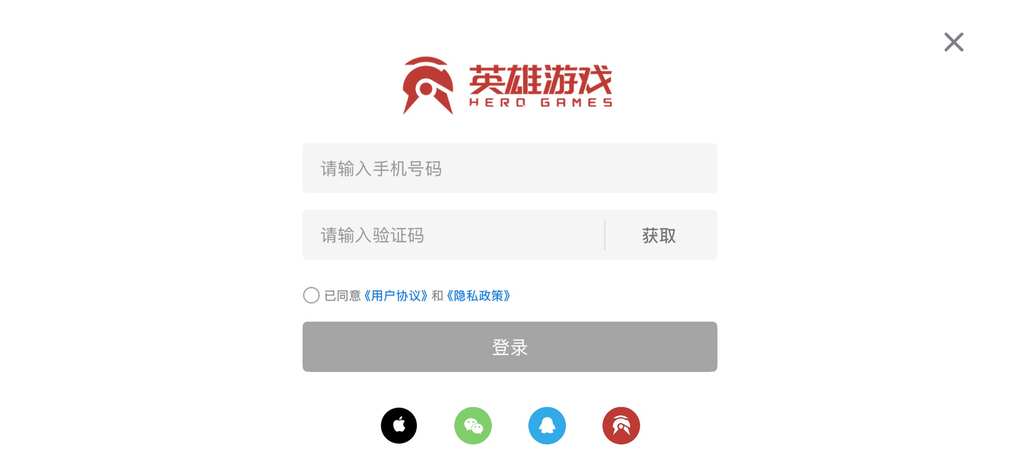1020x471 pixels.
Task: Tap 获取 to get verification code
Action: [x=659, y=235]
